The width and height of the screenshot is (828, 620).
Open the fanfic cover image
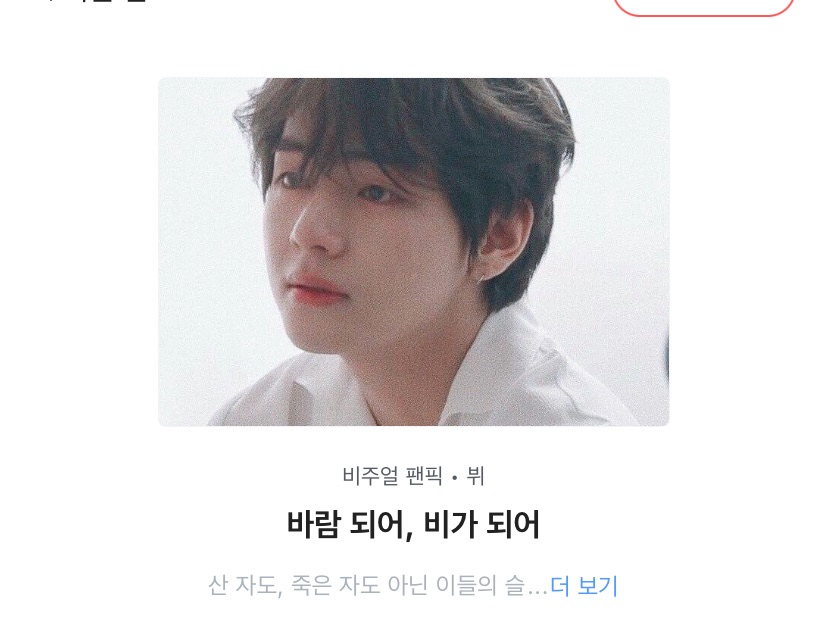point(413,252)
